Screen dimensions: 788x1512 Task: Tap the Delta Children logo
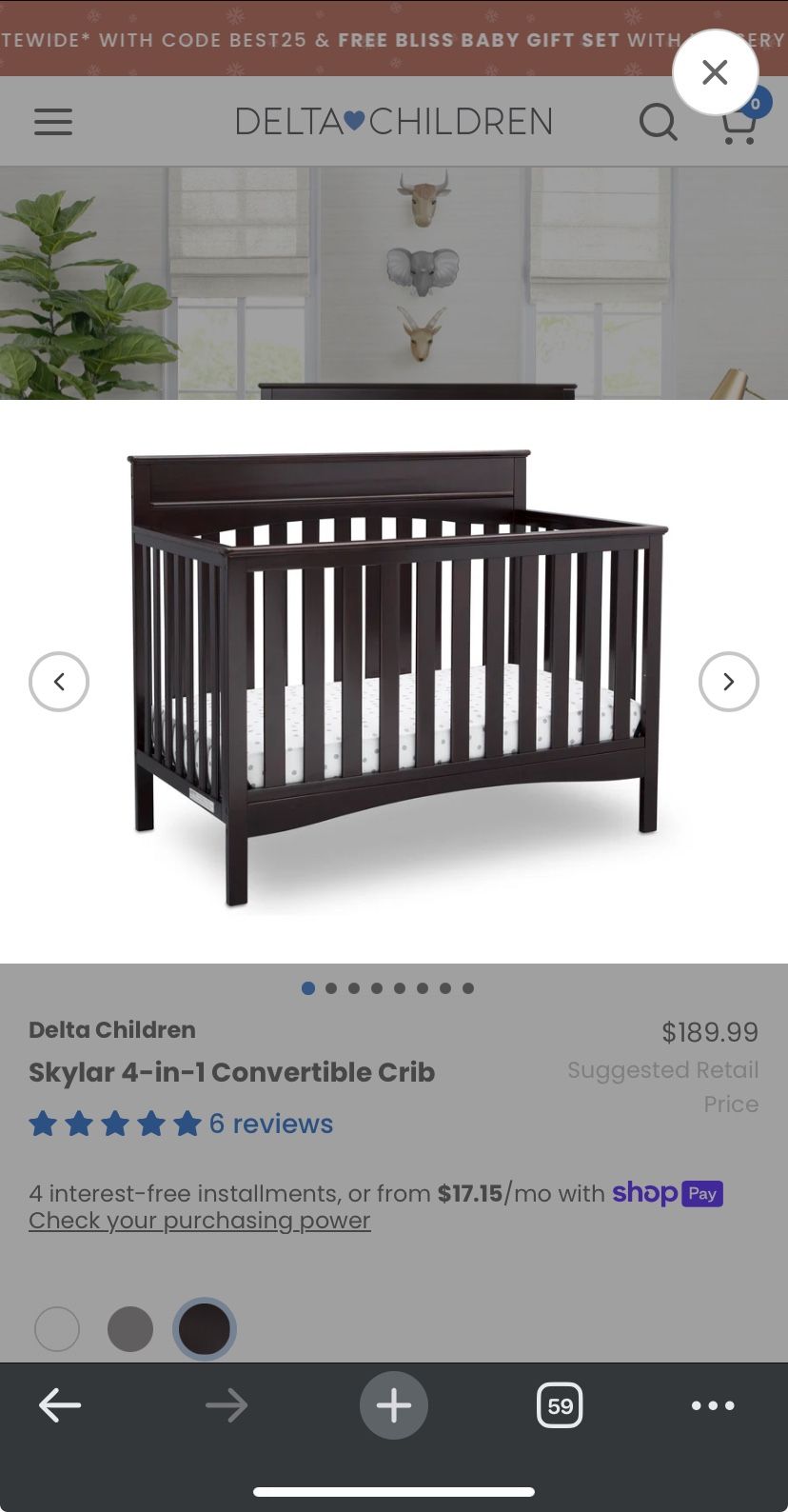pos(394,121)
